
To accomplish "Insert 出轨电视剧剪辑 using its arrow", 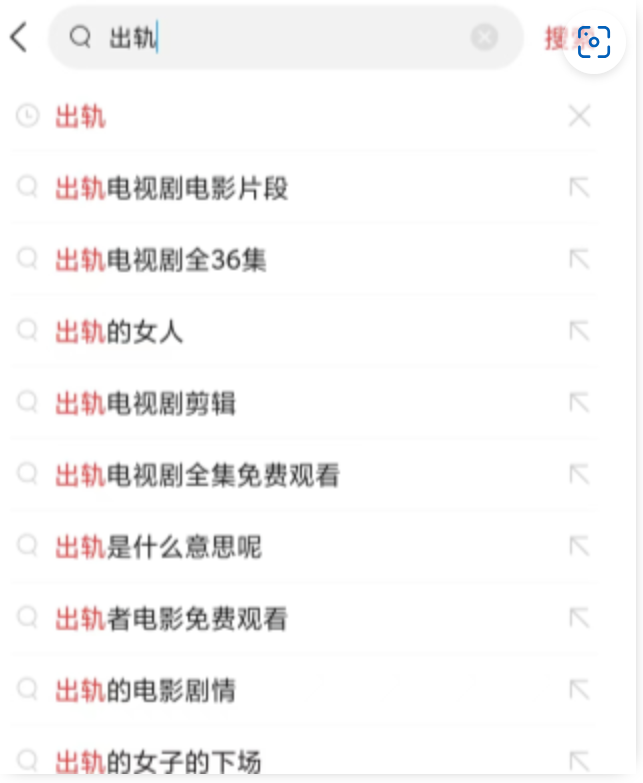I will pyautogui.click(x=579, y=403).
